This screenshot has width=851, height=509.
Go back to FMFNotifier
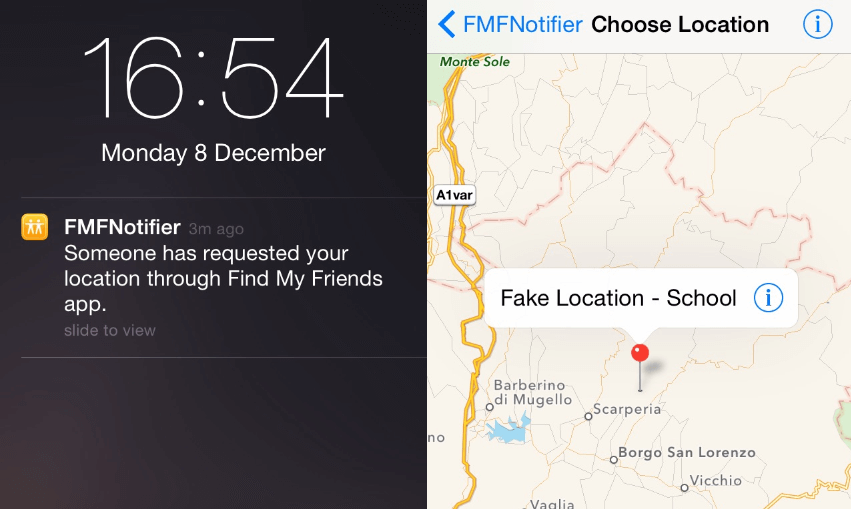pos(510,25)
